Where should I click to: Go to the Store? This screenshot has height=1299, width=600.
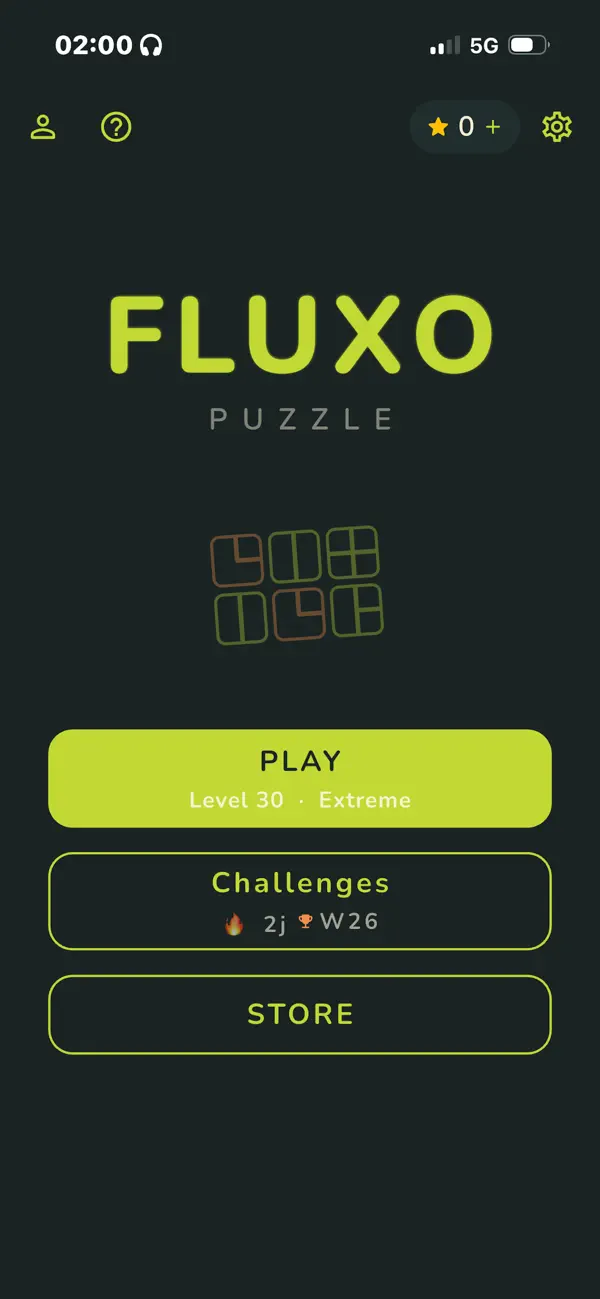coord(300,1014)
